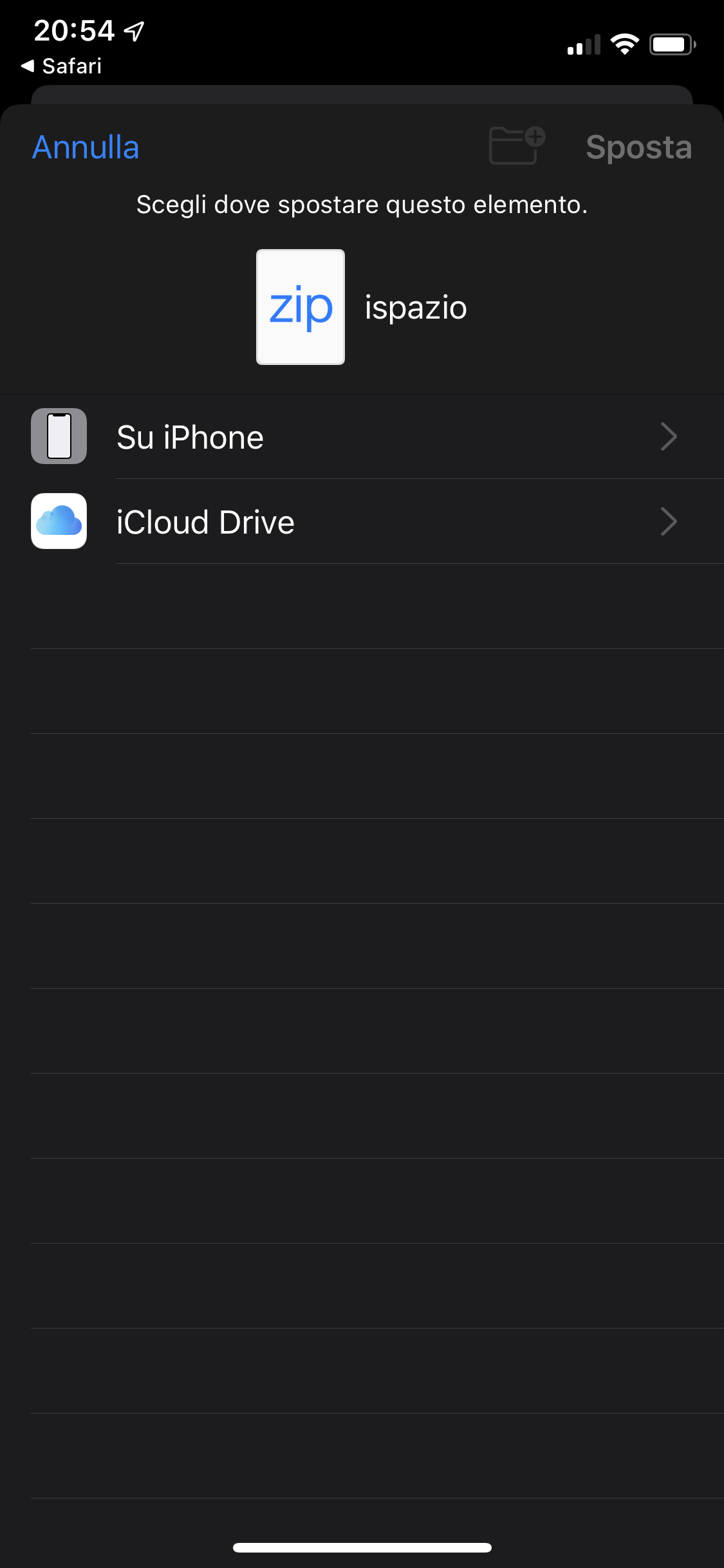The image size is (724, 1568).
Task: Tap the Sposta button
Action: click(x=638, y=147)
